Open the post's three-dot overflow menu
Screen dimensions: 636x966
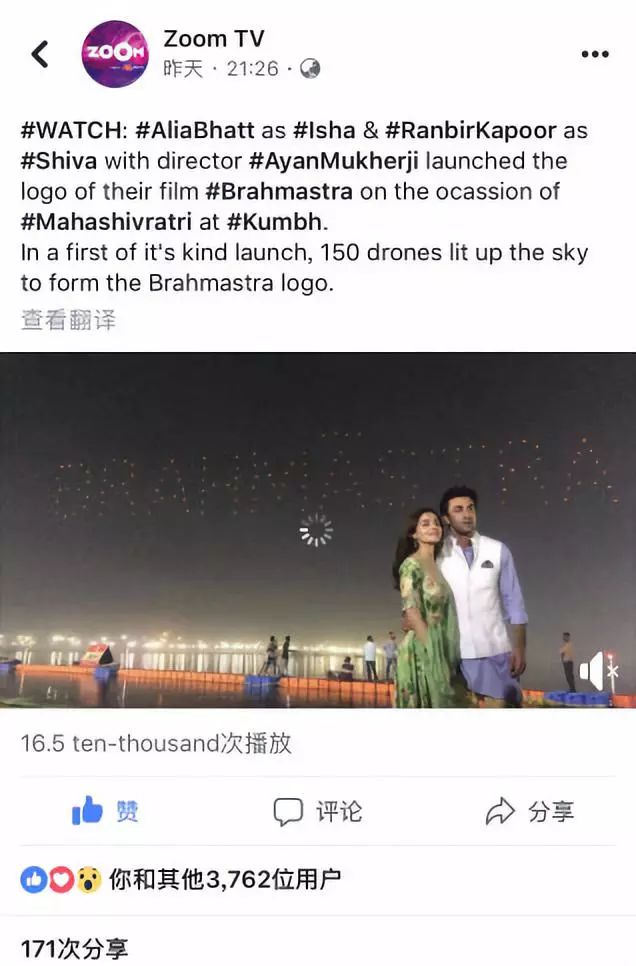(x=594, y=54)
